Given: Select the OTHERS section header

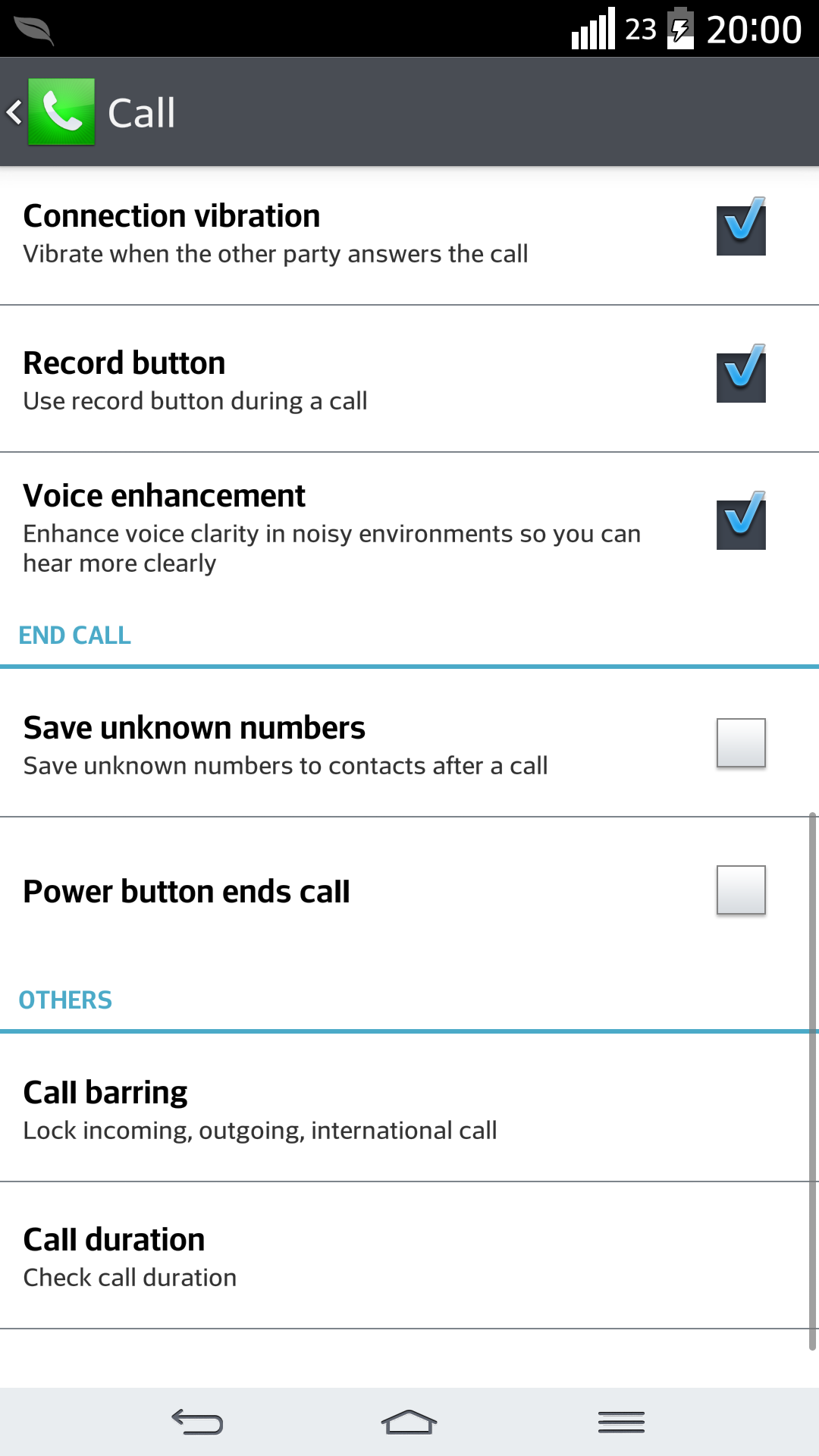Looking at the screenshot, I should point(66,999).
